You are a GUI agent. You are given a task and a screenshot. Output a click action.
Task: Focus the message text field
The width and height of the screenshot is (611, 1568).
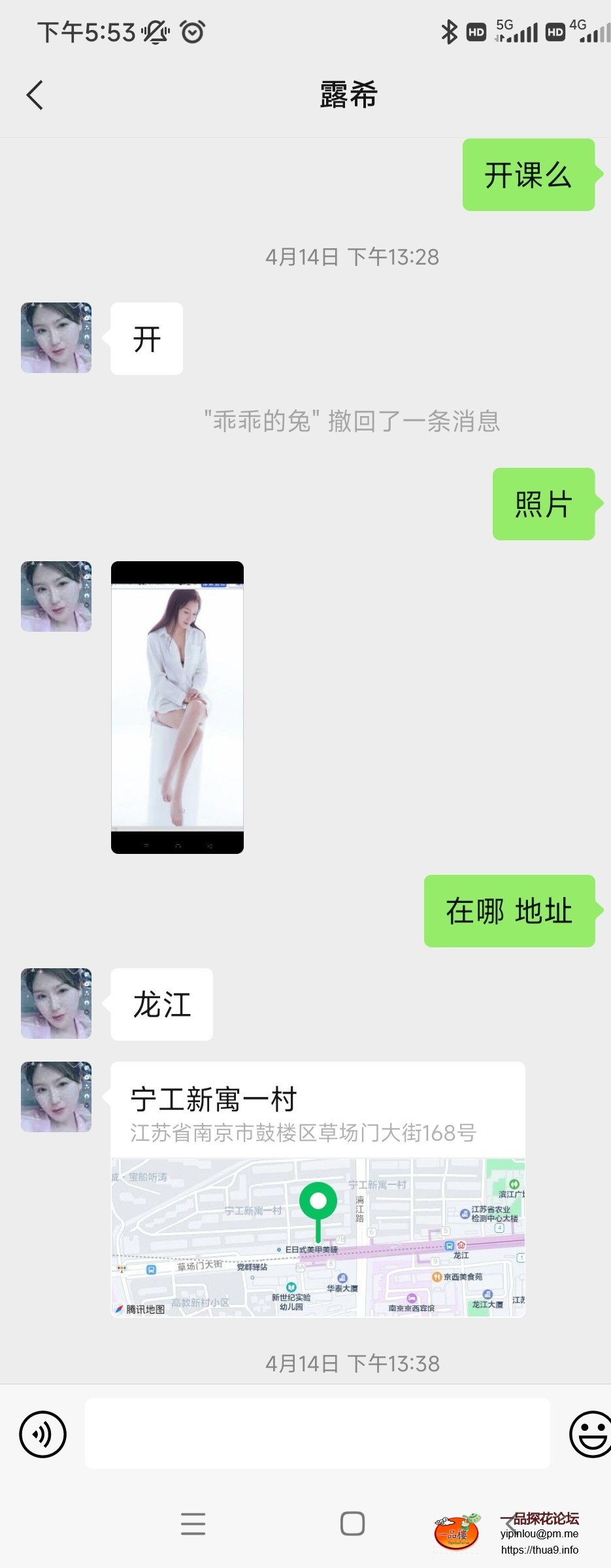coord(317,1433)
